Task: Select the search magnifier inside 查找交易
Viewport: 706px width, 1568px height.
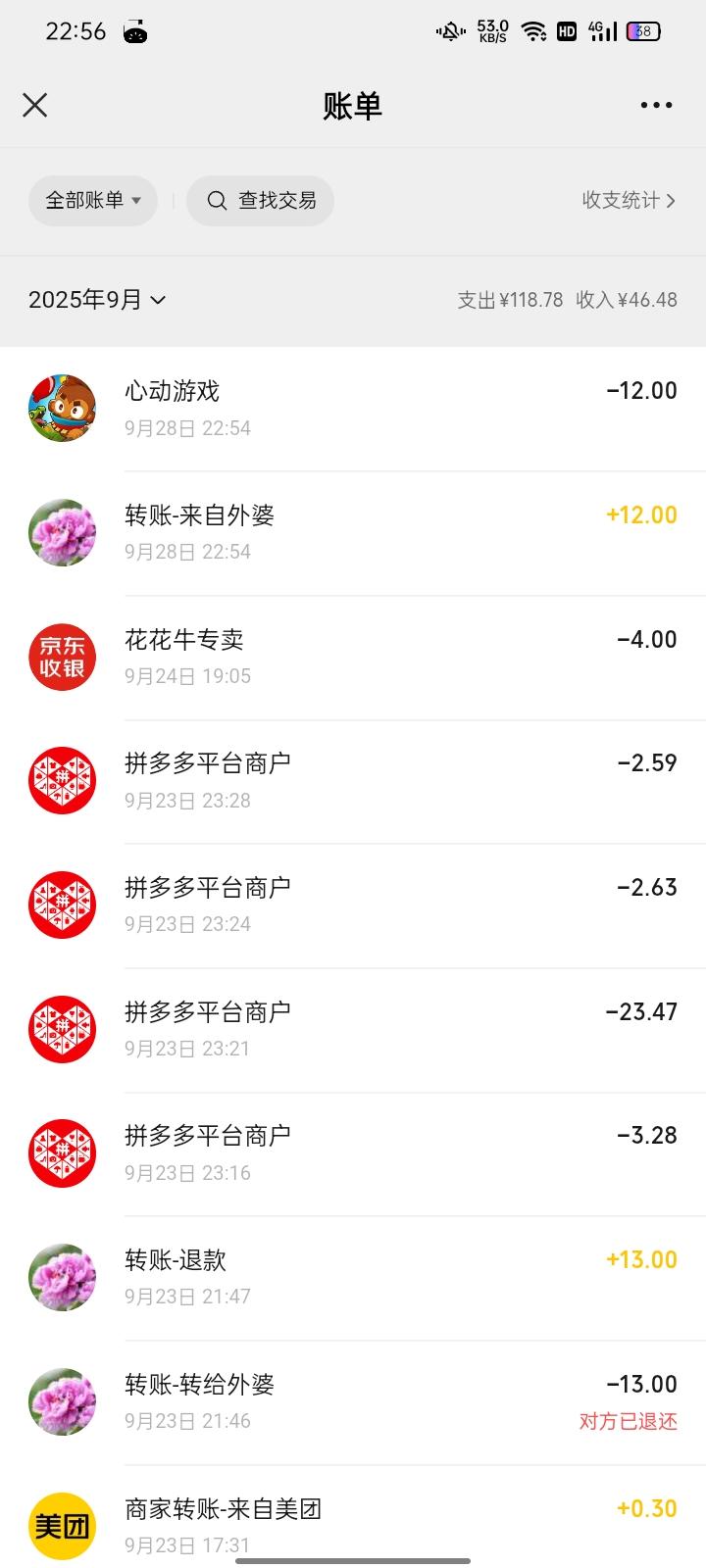Action: coord(217,200)
